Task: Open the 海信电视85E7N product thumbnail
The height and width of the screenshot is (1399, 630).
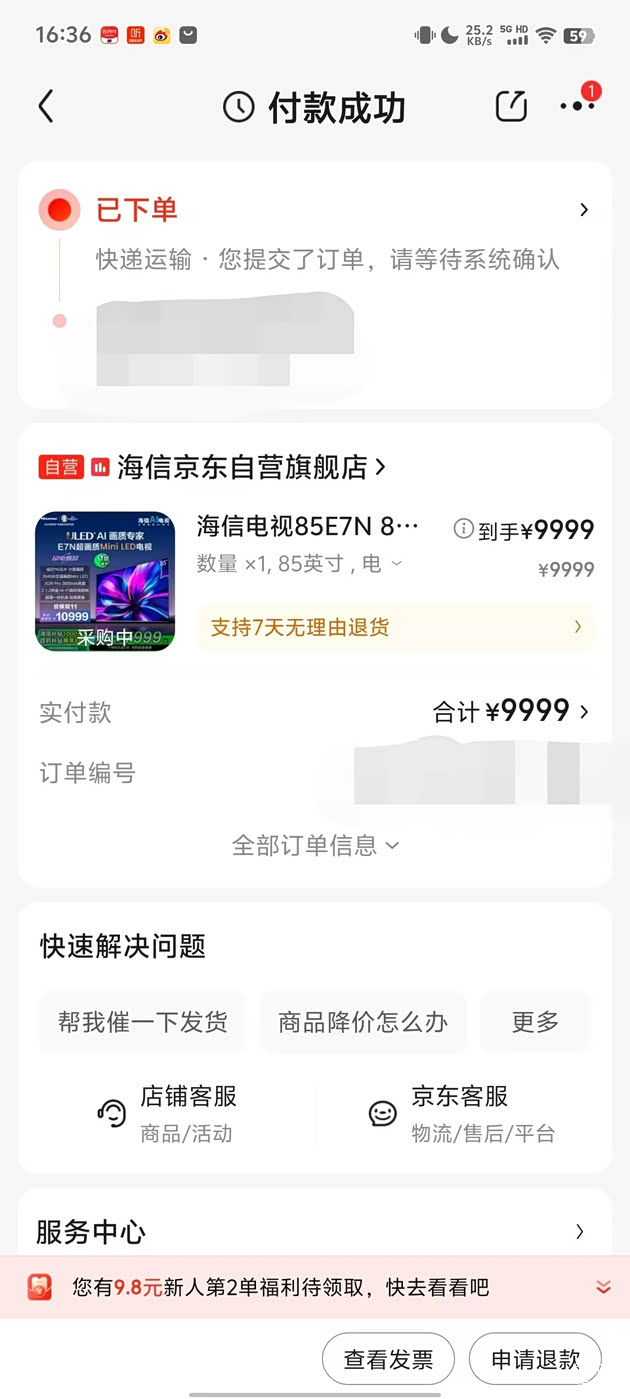Action: (105, 582)
